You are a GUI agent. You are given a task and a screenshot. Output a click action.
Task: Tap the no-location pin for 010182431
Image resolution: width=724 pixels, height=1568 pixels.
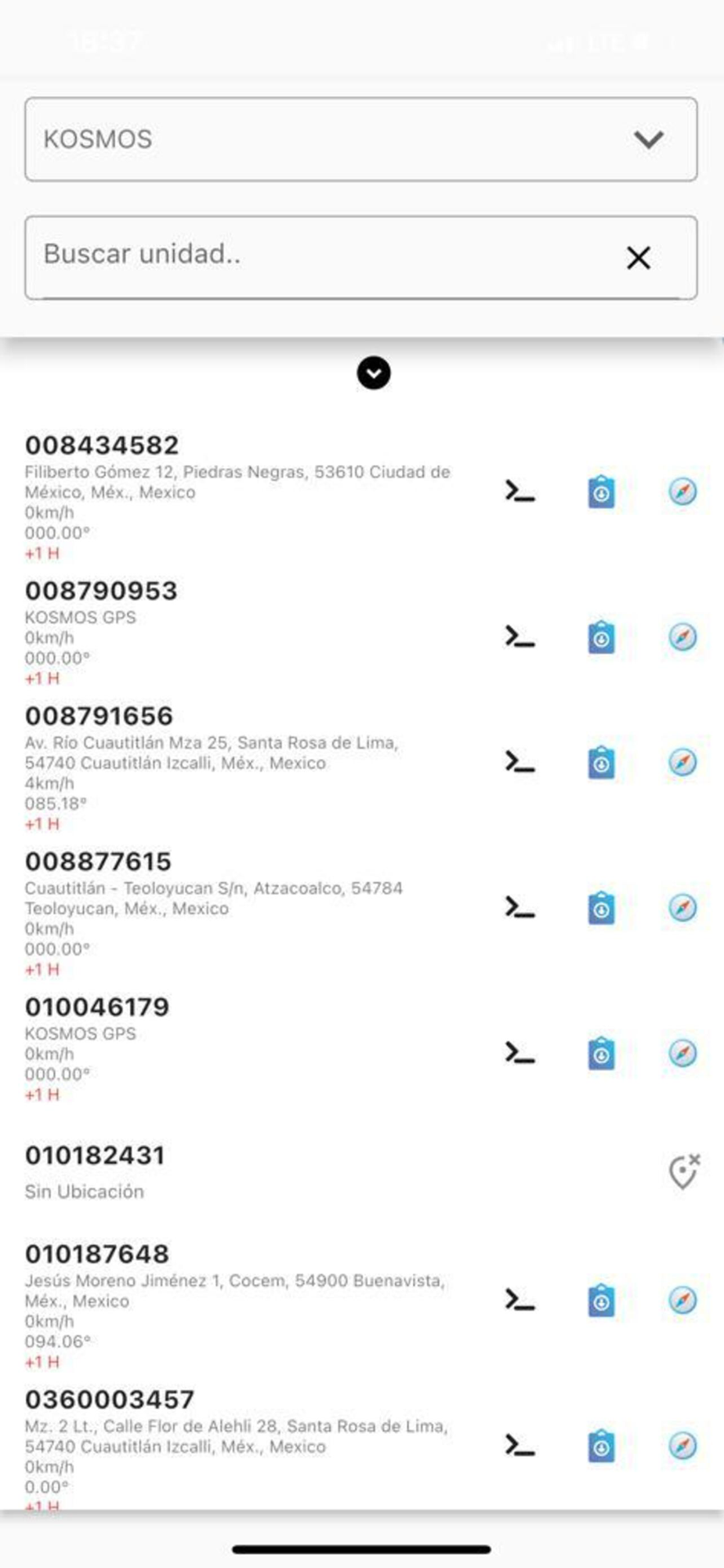tap(684, 1172)
